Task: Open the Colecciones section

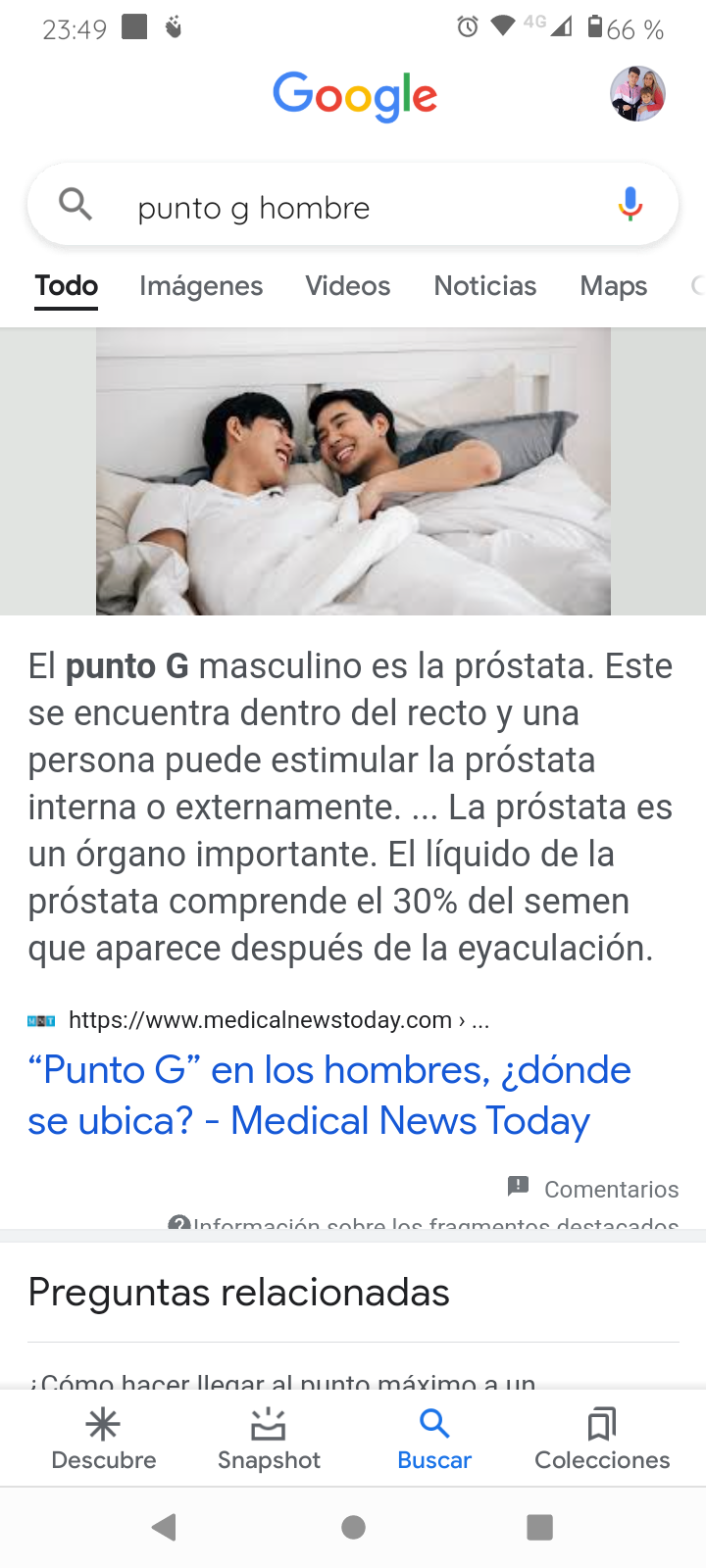Action: pos(602,1439)
